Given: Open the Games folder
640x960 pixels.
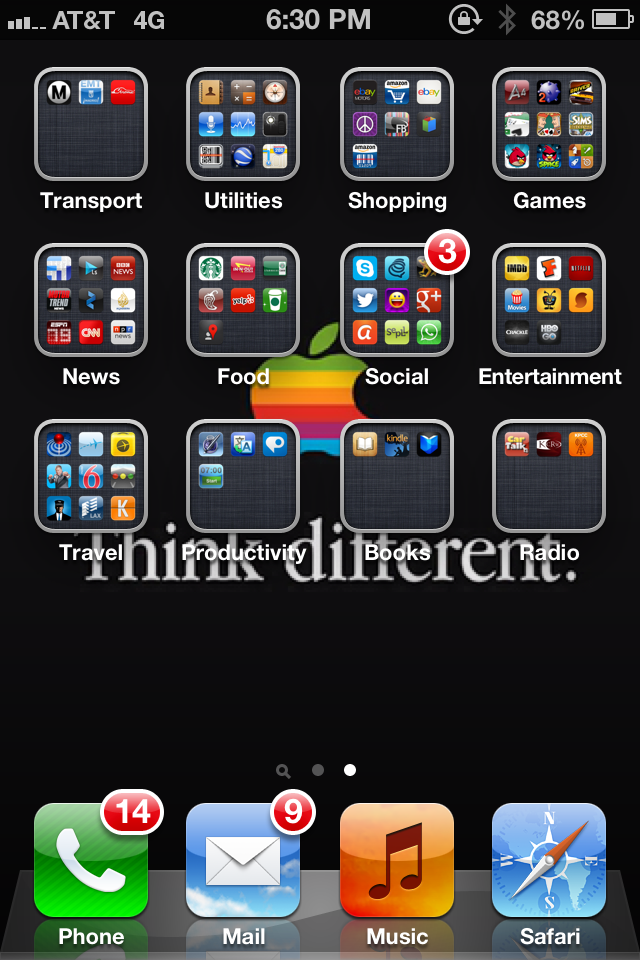Looking at the screenshot, I should (x=549, y=124).
